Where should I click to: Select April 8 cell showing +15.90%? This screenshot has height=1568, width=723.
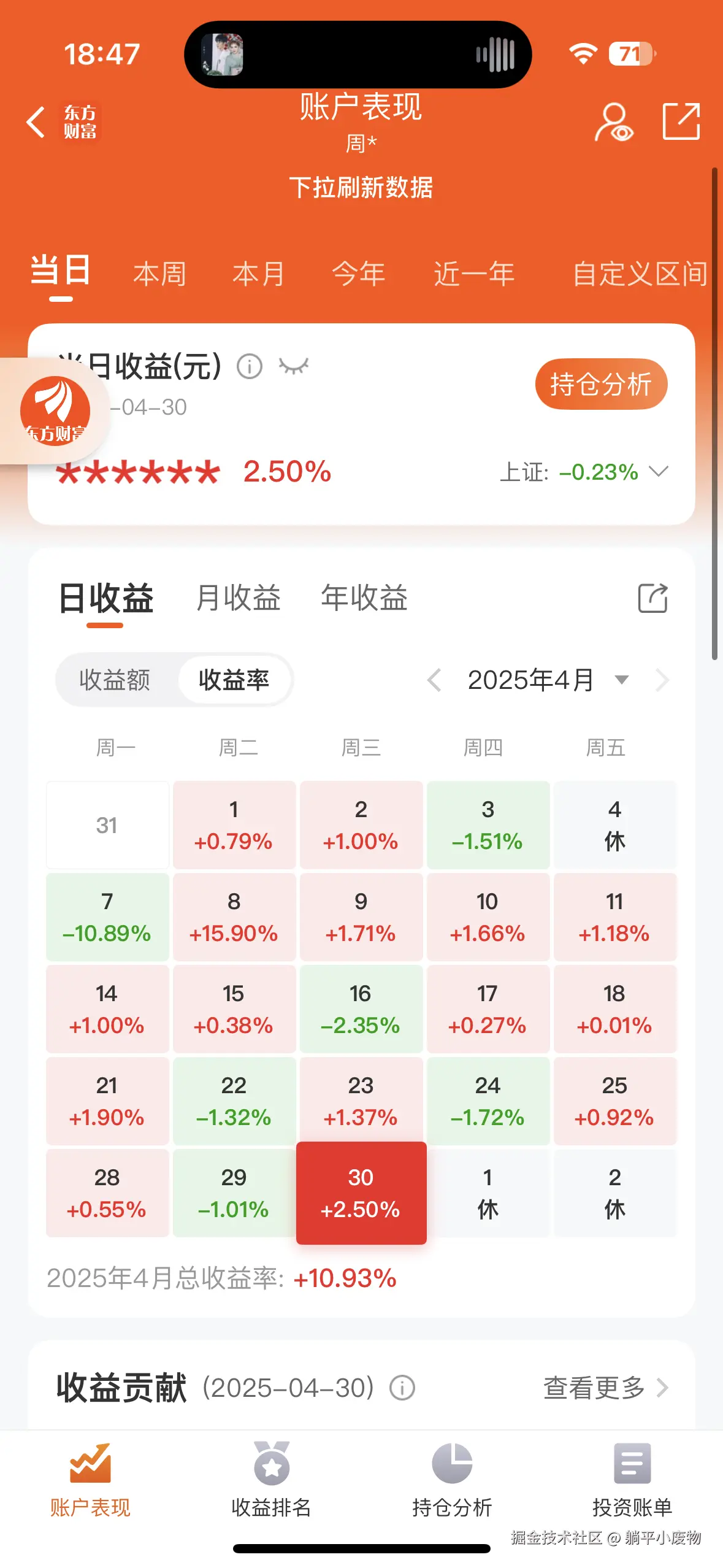click(234, 917)
